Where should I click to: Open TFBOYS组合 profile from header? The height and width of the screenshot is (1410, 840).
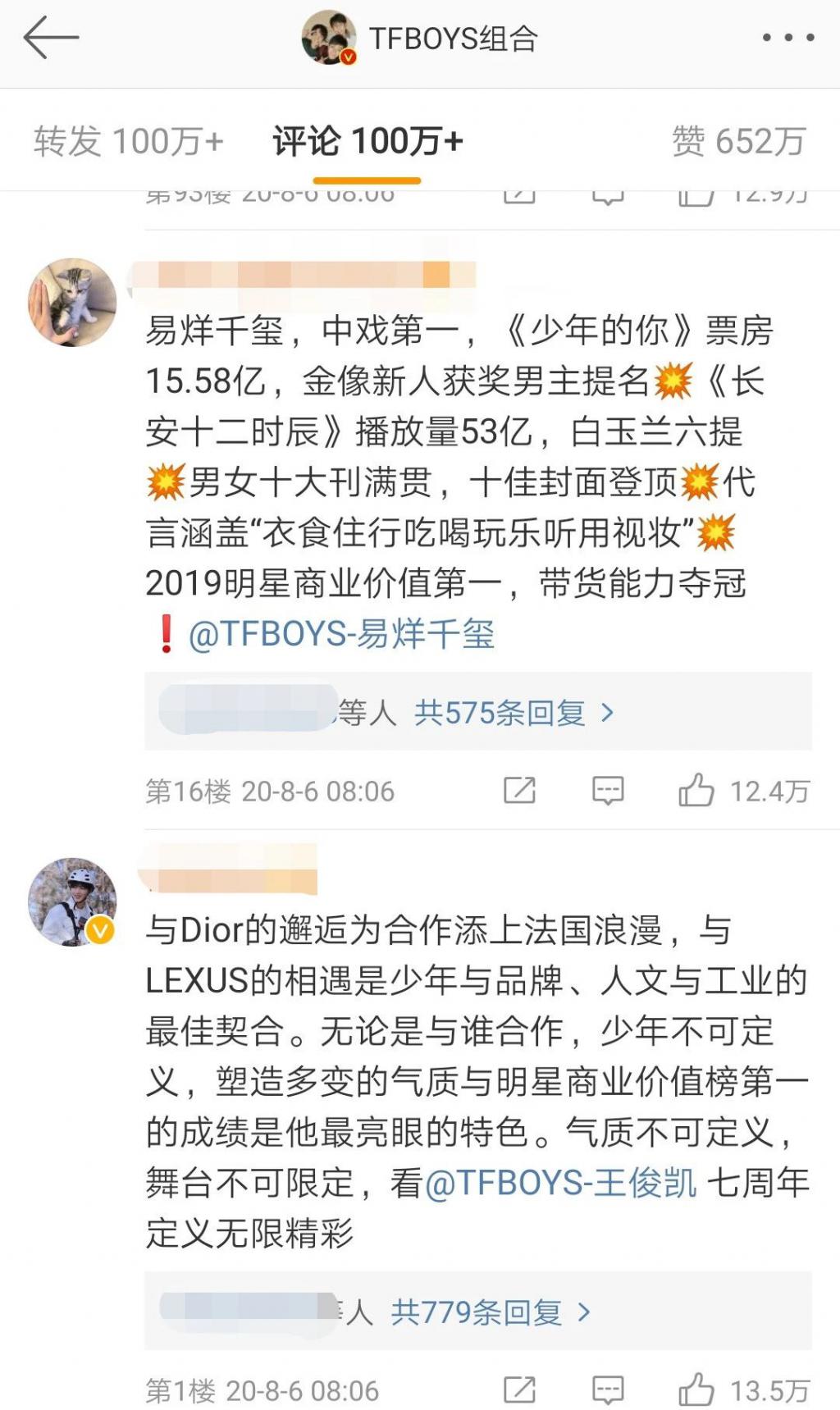pos(421,39)
